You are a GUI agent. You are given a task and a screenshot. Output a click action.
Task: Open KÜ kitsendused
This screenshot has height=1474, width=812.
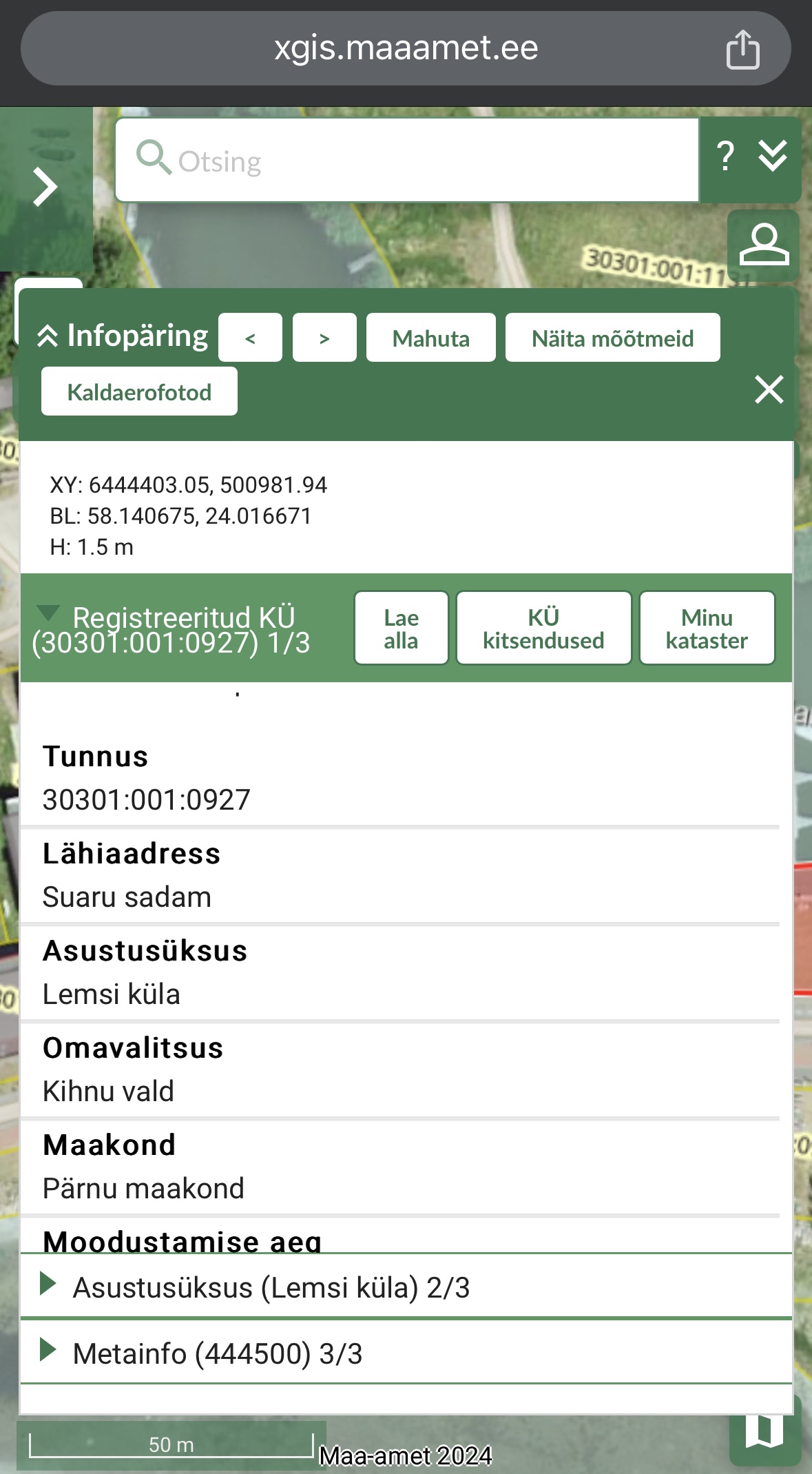click(x=543, y=628)
